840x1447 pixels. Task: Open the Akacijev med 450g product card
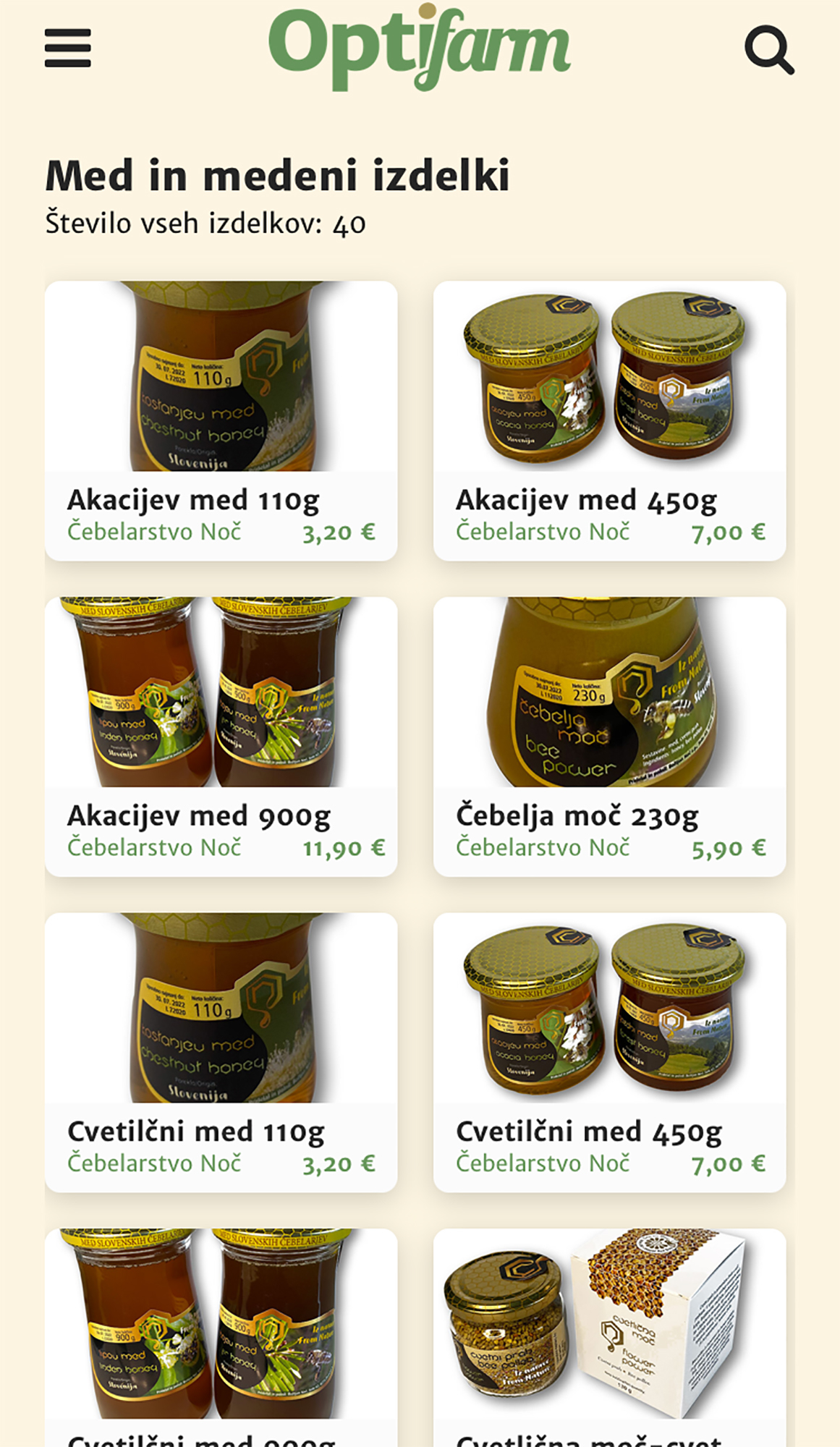609,420
